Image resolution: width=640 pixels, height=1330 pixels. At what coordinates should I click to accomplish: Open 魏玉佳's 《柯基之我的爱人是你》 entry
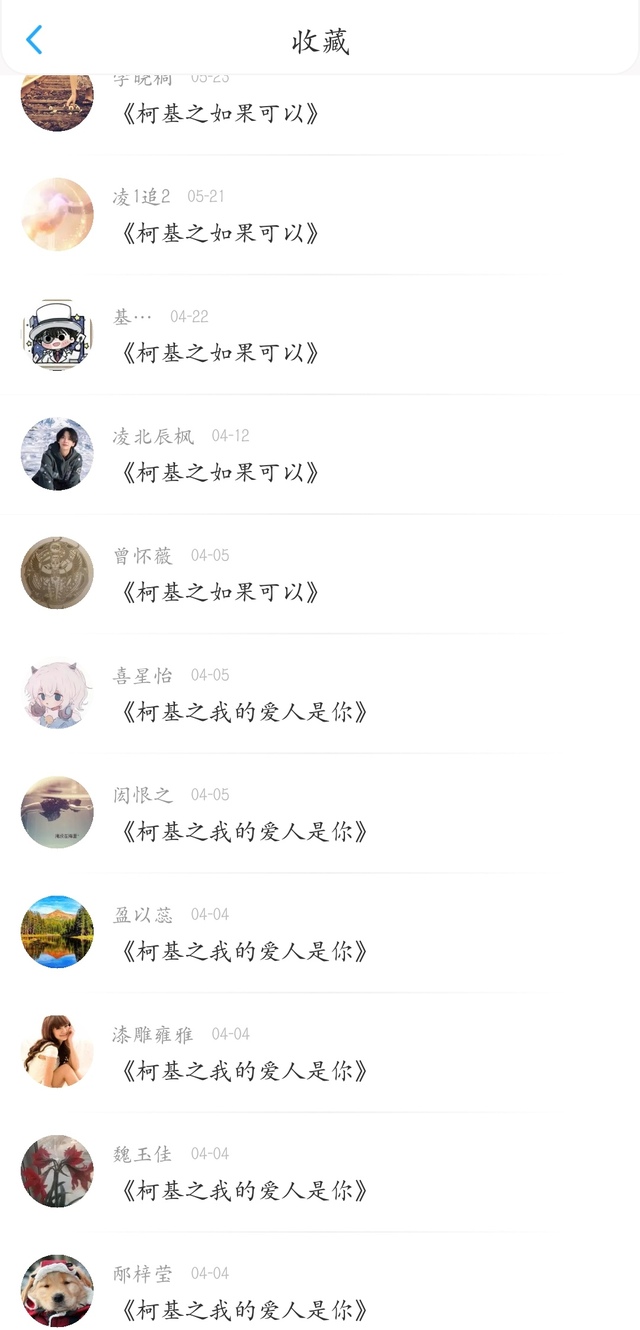pos(244,1191)
